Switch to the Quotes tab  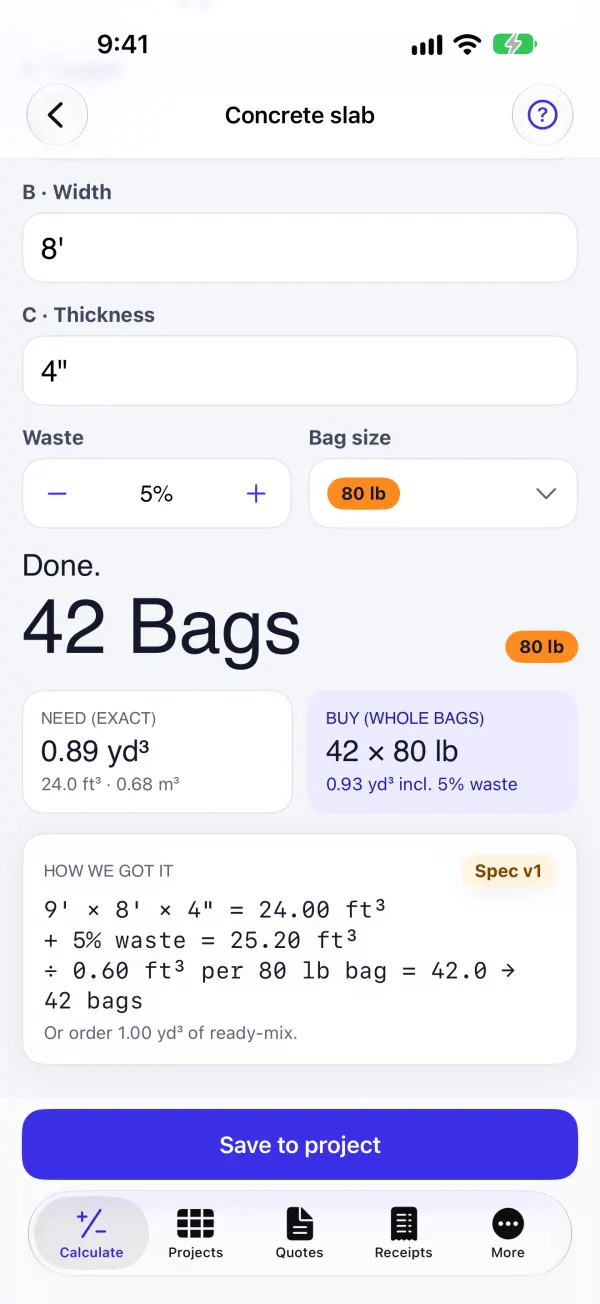point(300,1233)
